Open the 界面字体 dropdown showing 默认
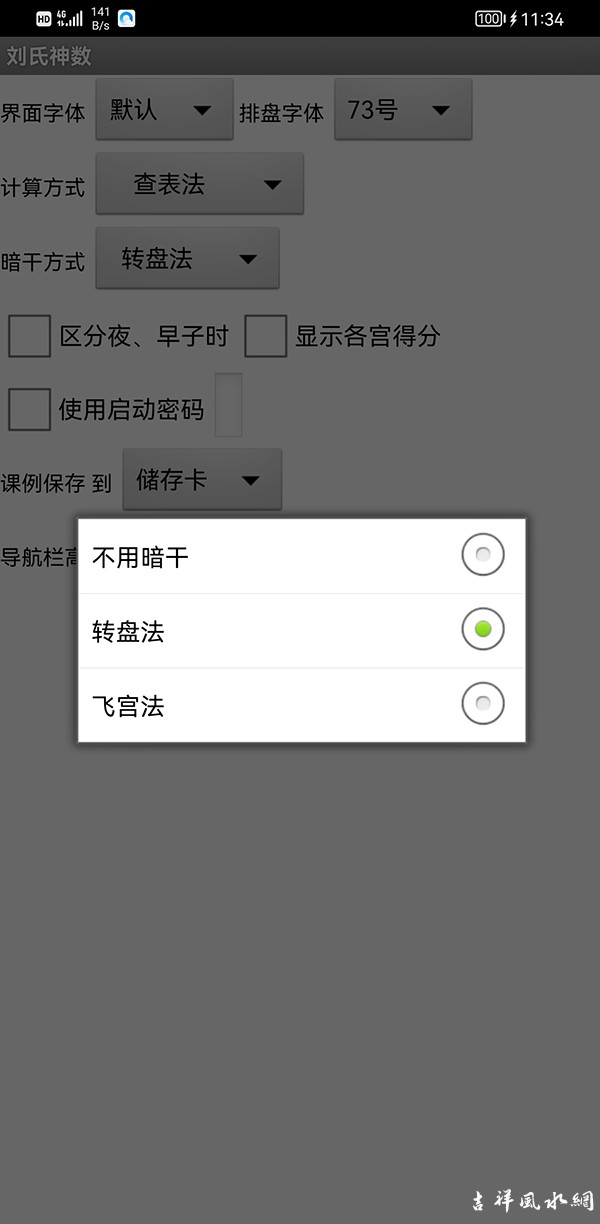This screenshot has height=1224, width=600. point(164,110)
